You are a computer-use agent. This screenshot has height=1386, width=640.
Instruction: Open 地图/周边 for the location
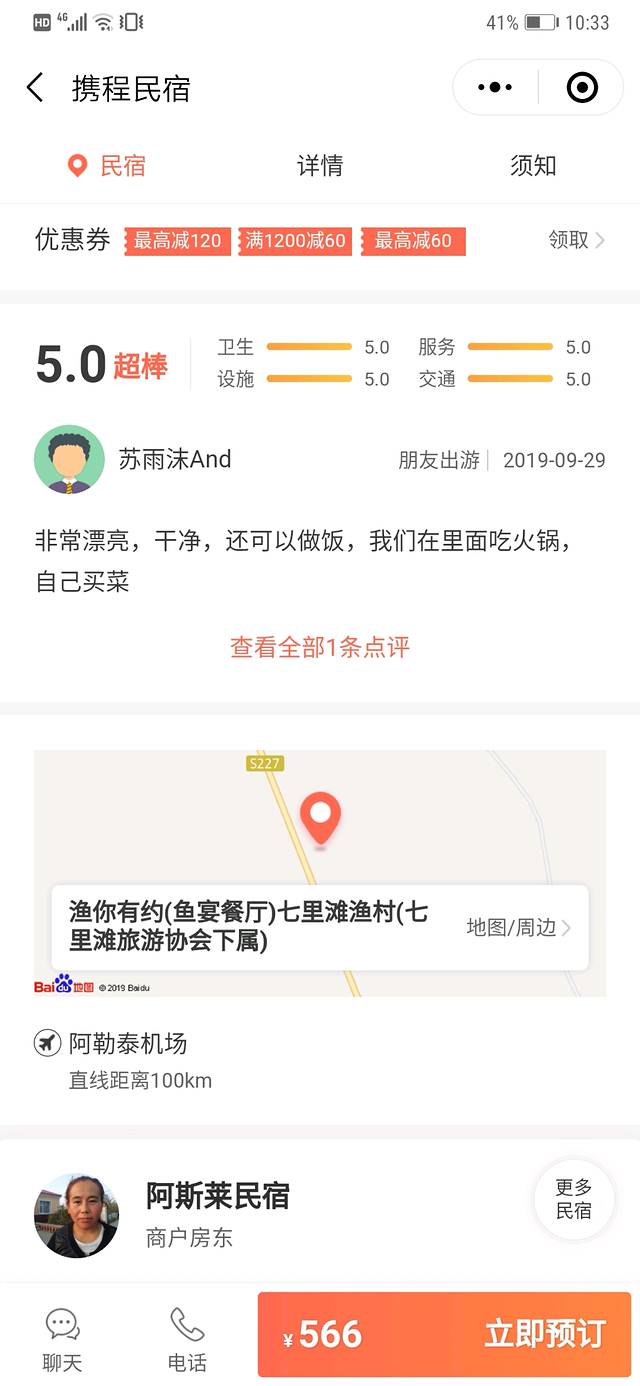point(518,927)
